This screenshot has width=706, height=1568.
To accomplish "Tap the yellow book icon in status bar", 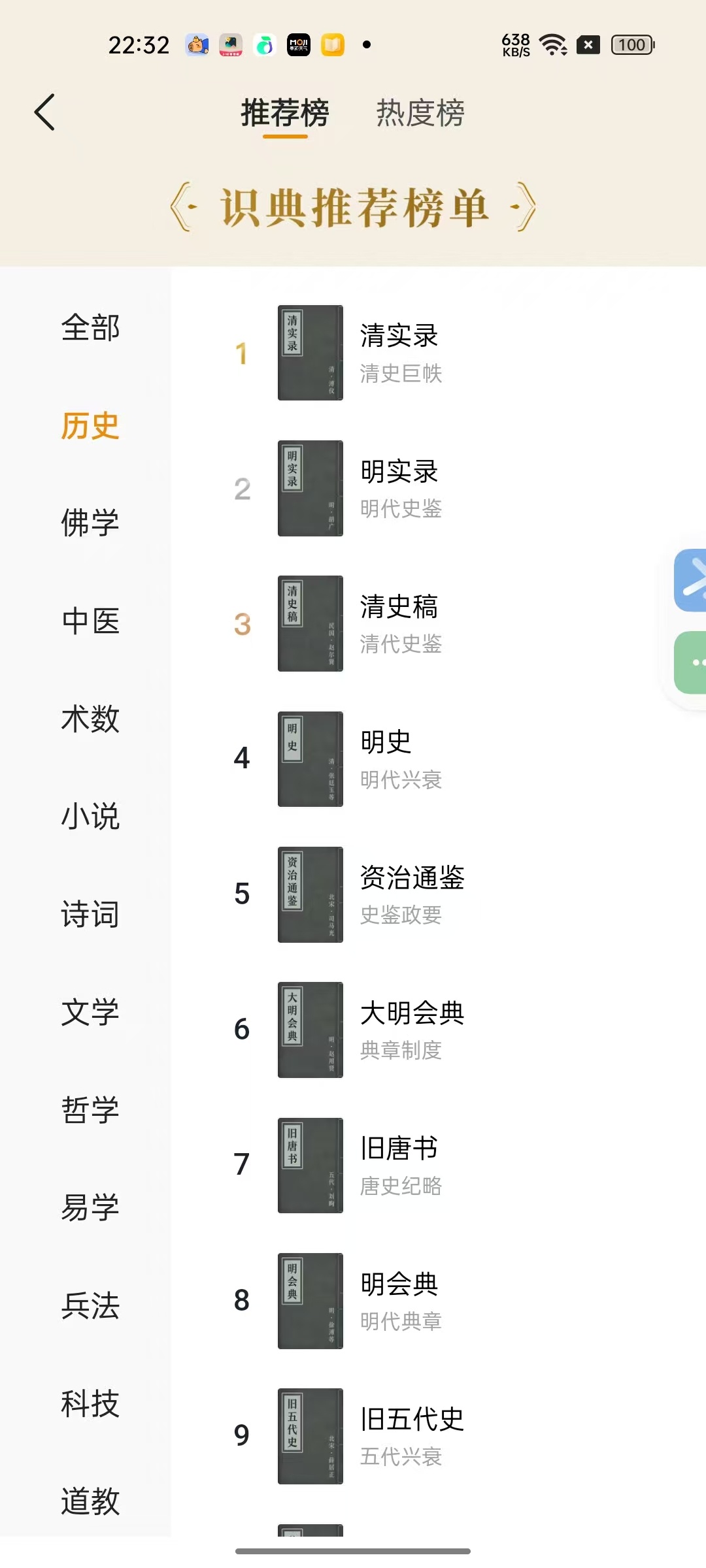I will point(333,44).
